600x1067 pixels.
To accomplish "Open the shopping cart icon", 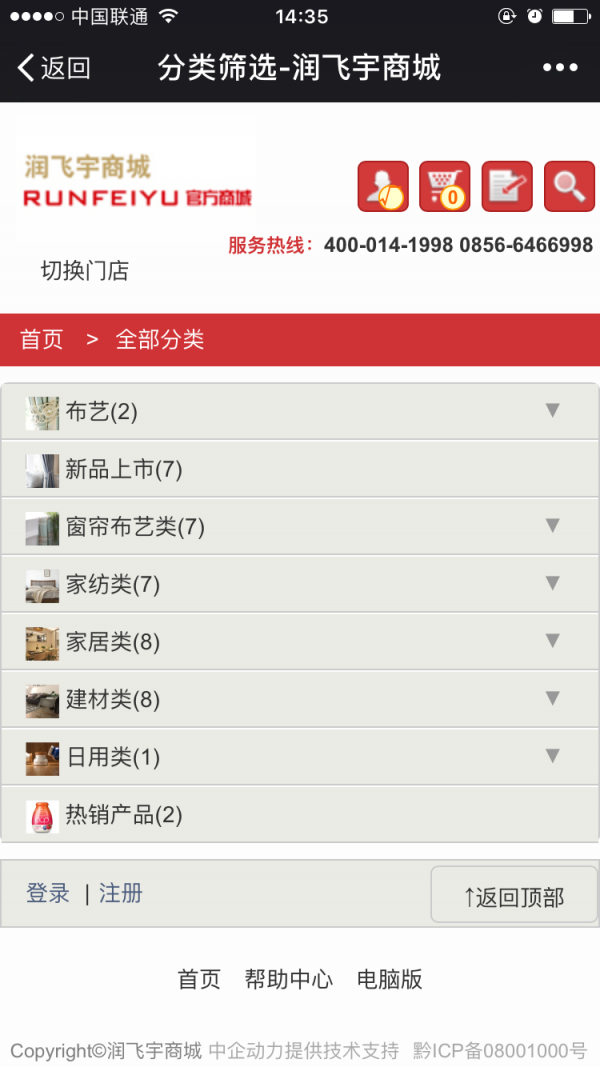I will pyautogui.click(x=445, y=186).
